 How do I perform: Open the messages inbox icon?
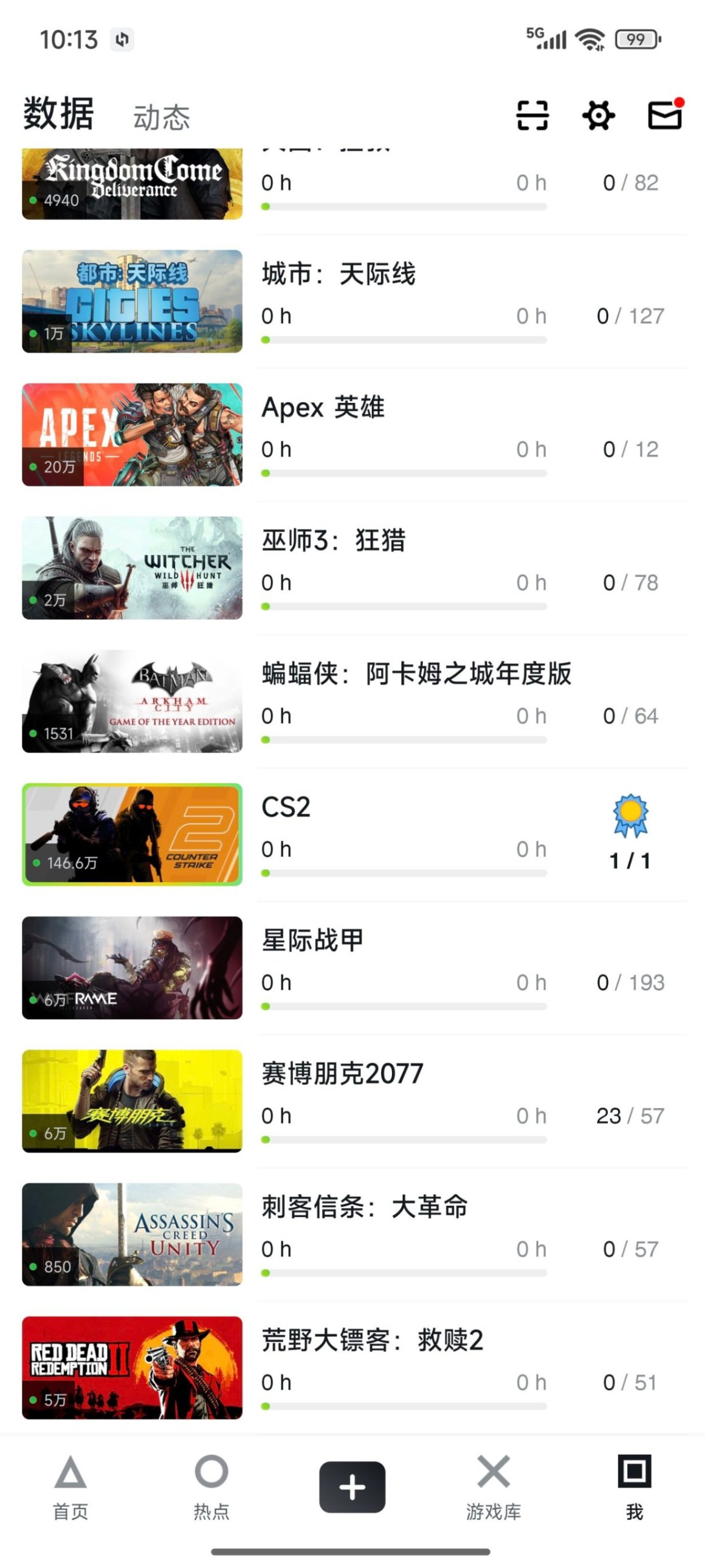point(664,114)
